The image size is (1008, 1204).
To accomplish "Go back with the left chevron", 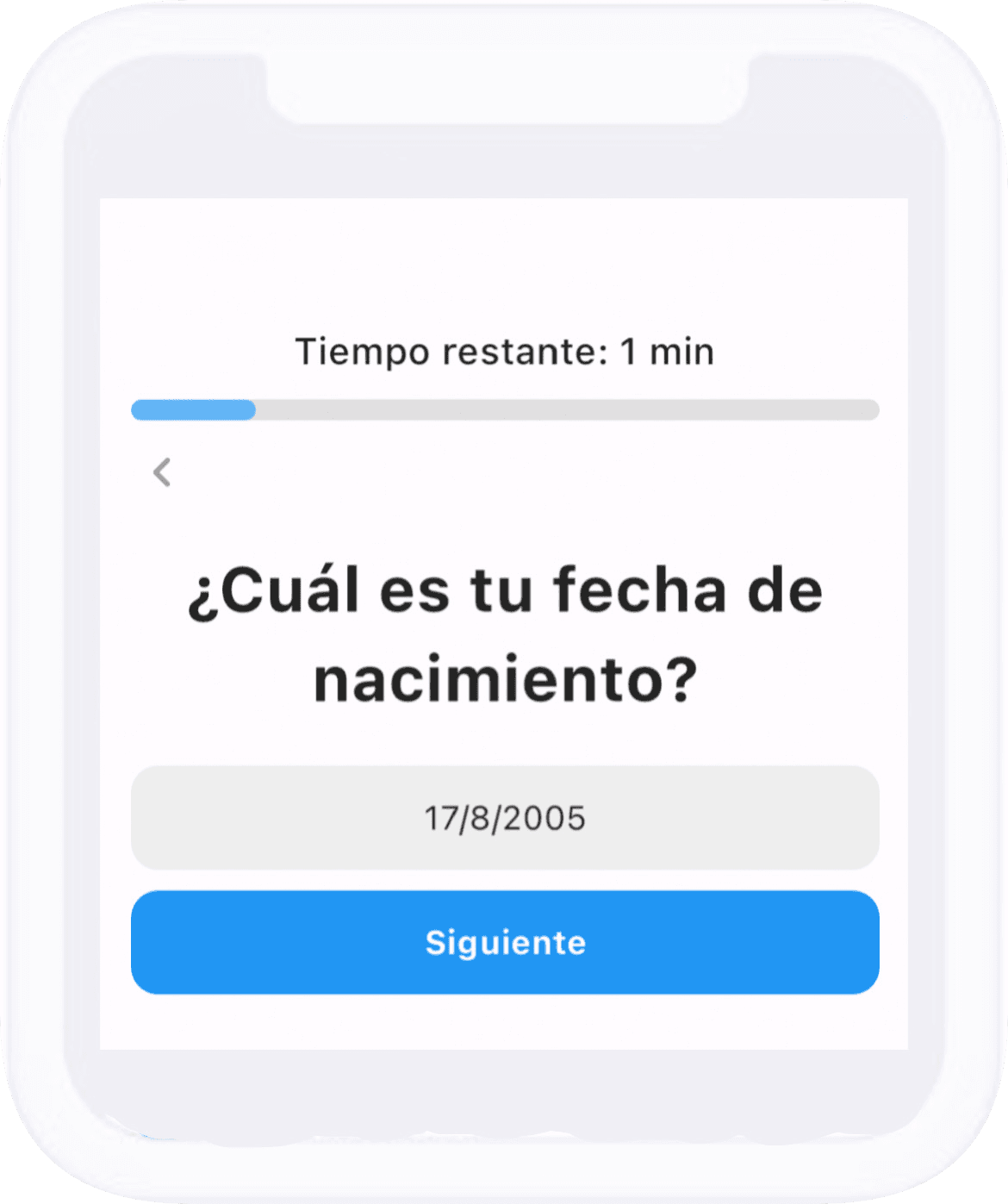I will pyautogui.click(x=162, y=472).
